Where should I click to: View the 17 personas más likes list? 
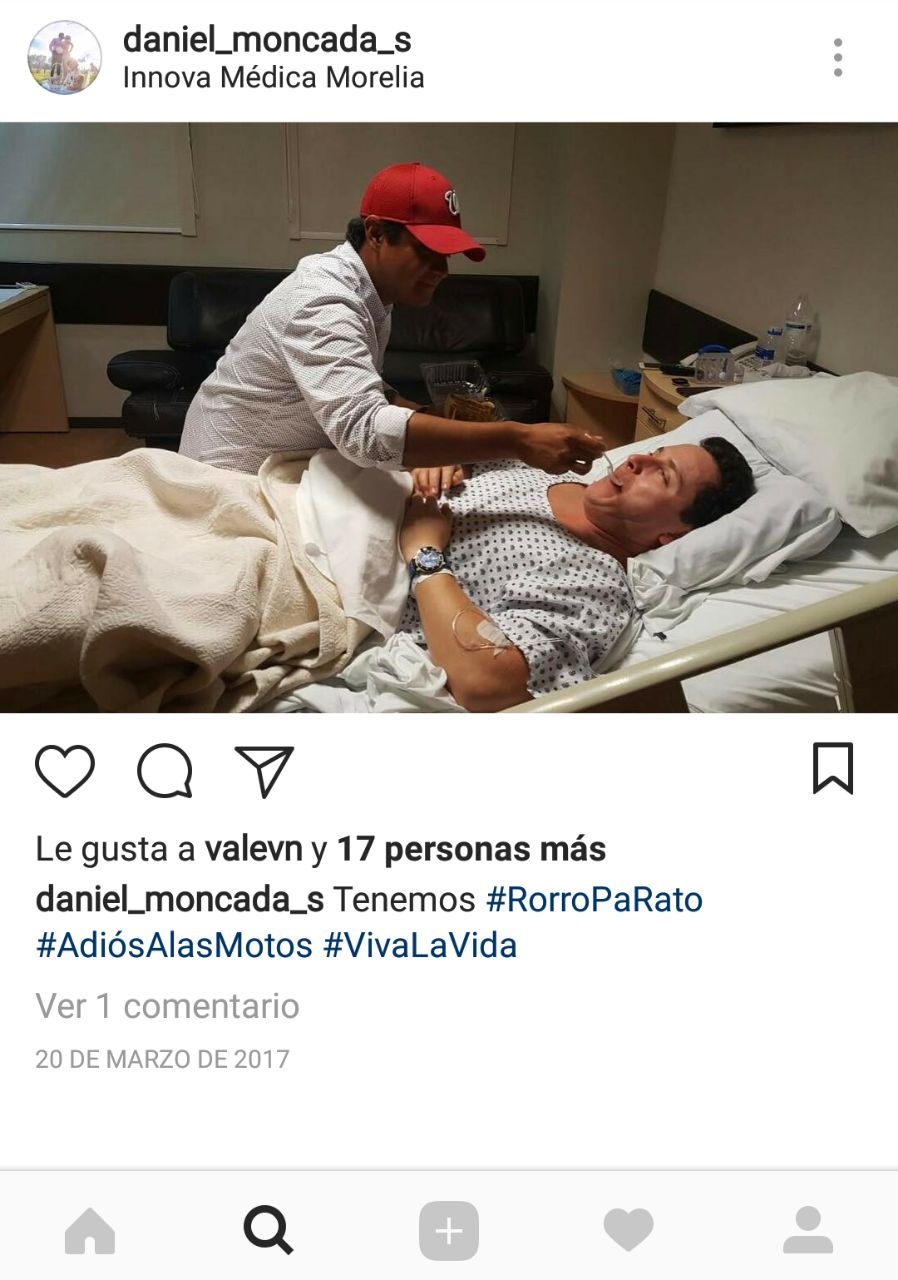(x=471, y=850)
